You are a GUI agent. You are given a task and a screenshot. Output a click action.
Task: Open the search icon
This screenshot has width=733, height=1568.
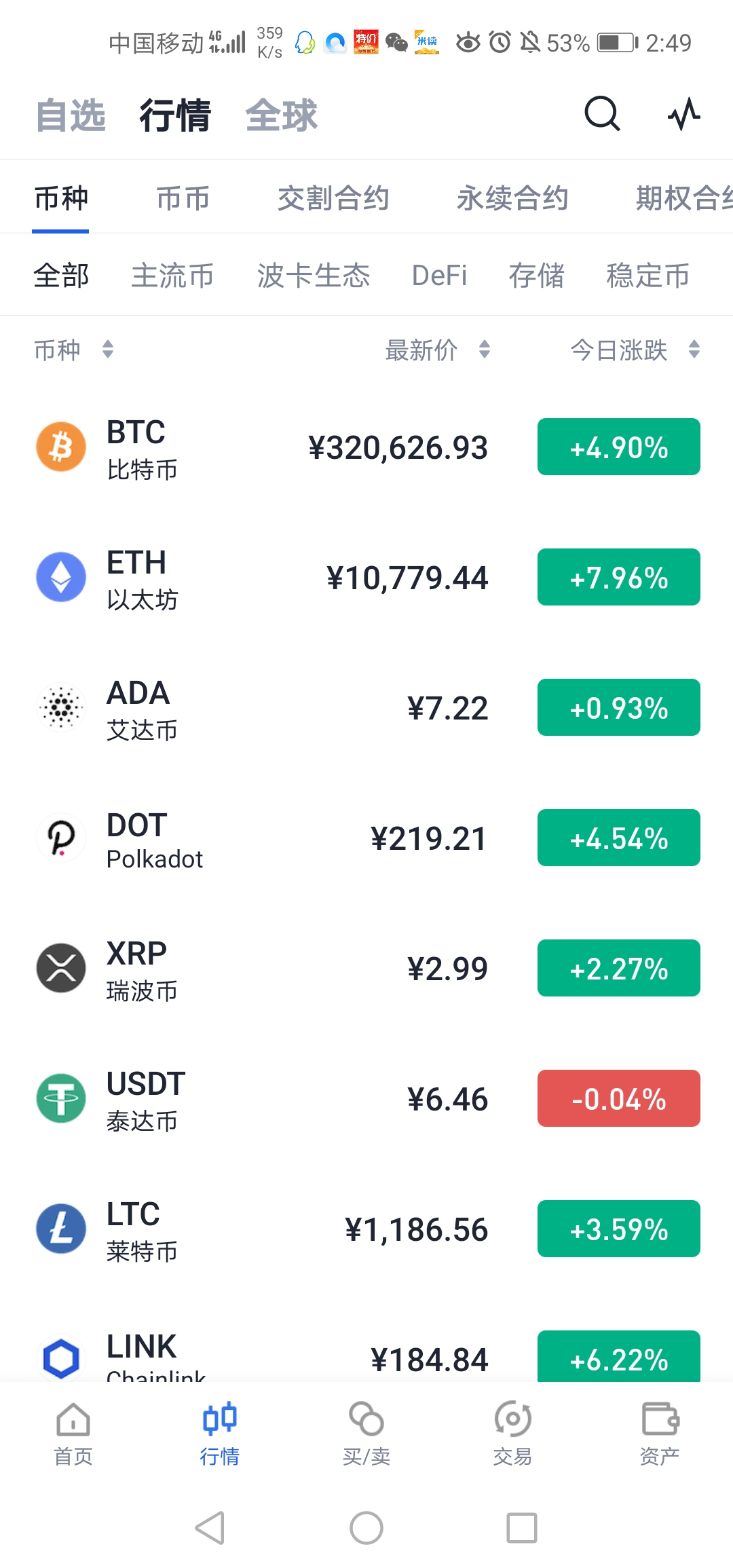tap(602, 113)
